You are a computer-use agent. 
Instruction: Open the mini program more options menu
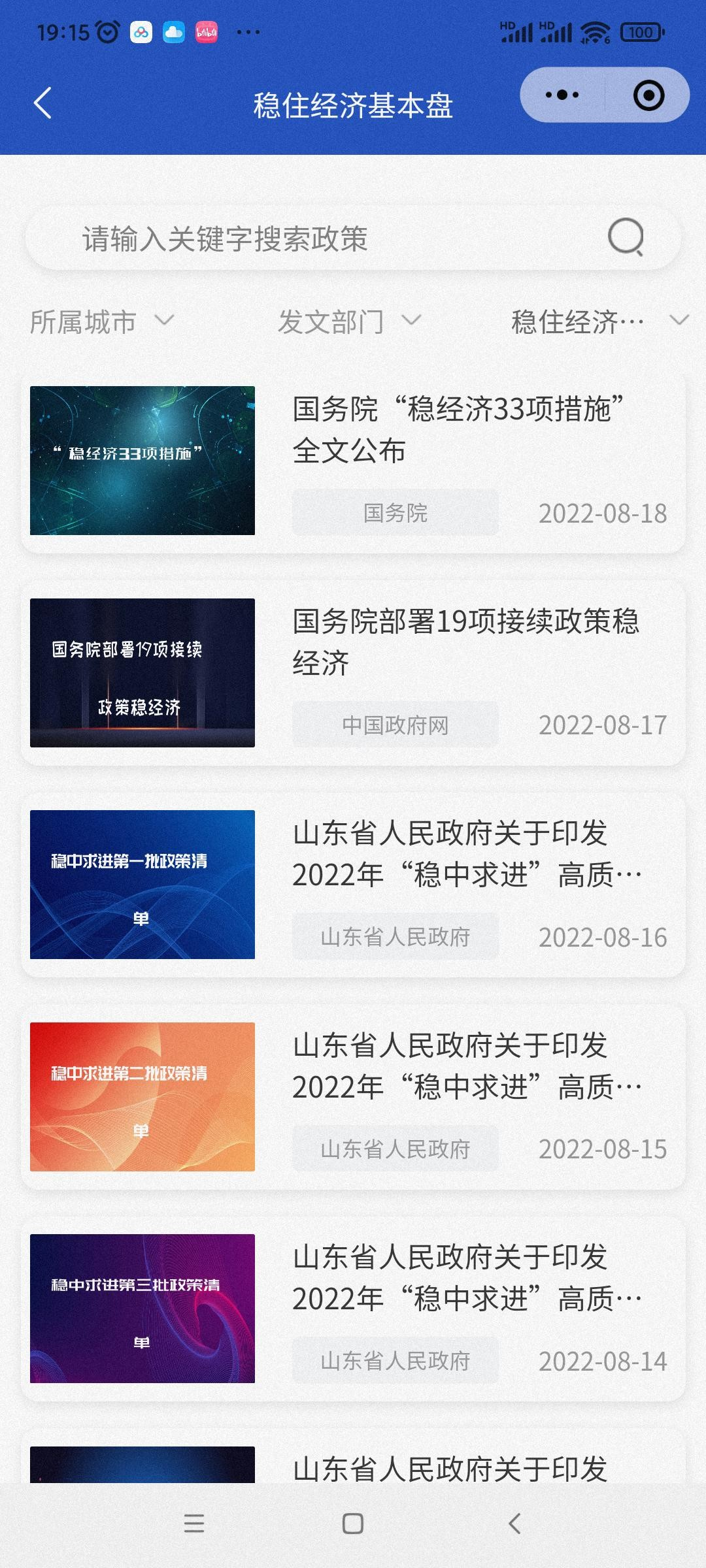click(562, 95)
